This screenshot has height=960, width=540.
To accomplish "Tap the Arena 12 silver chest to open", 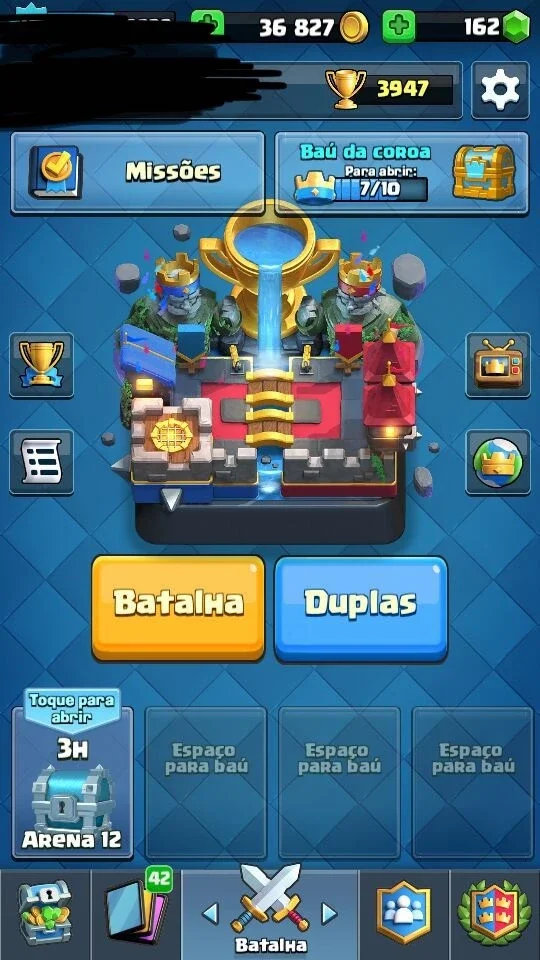I will 72,782.
